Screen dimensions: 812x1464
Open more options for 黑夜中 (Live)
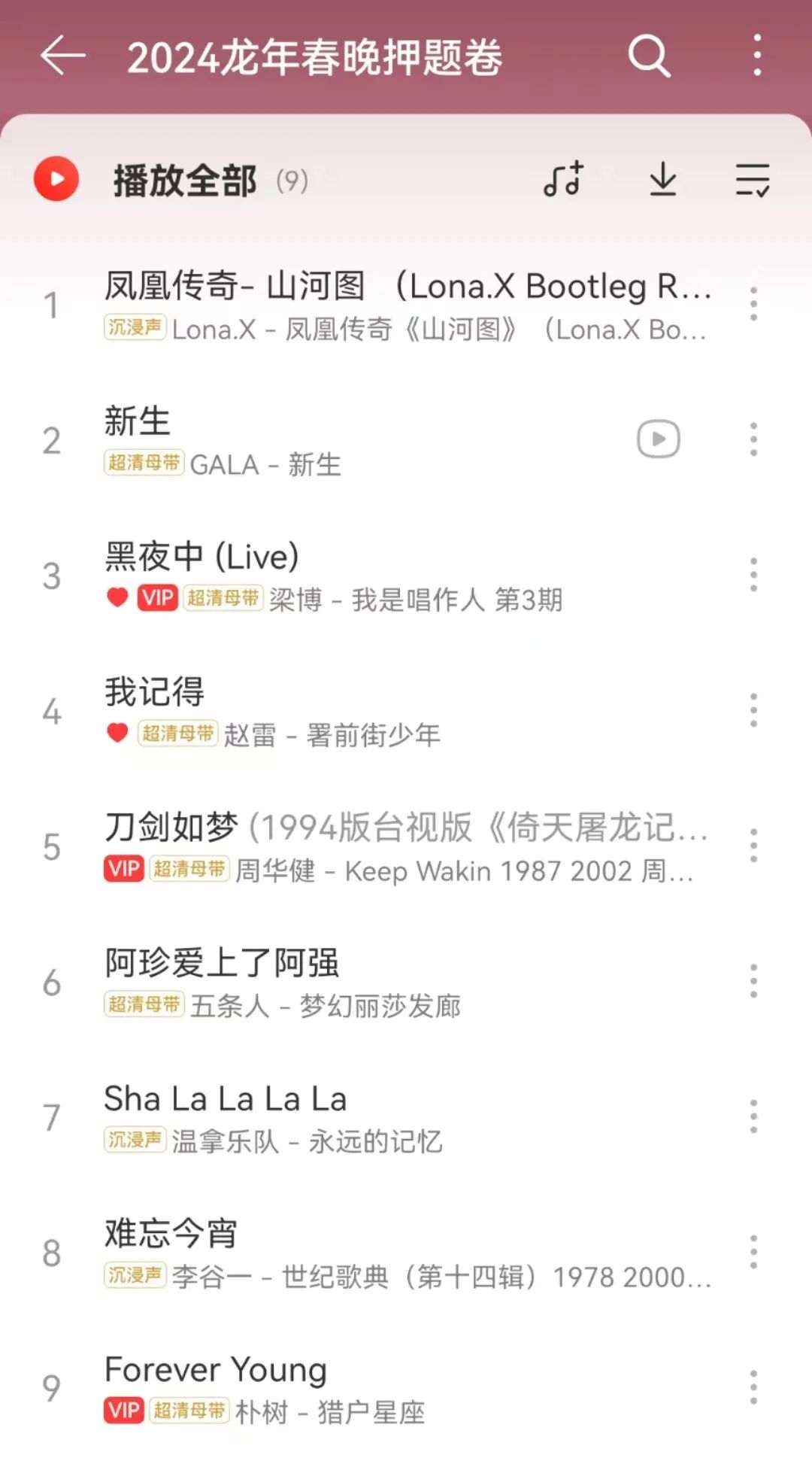click(x=753, y=575)
